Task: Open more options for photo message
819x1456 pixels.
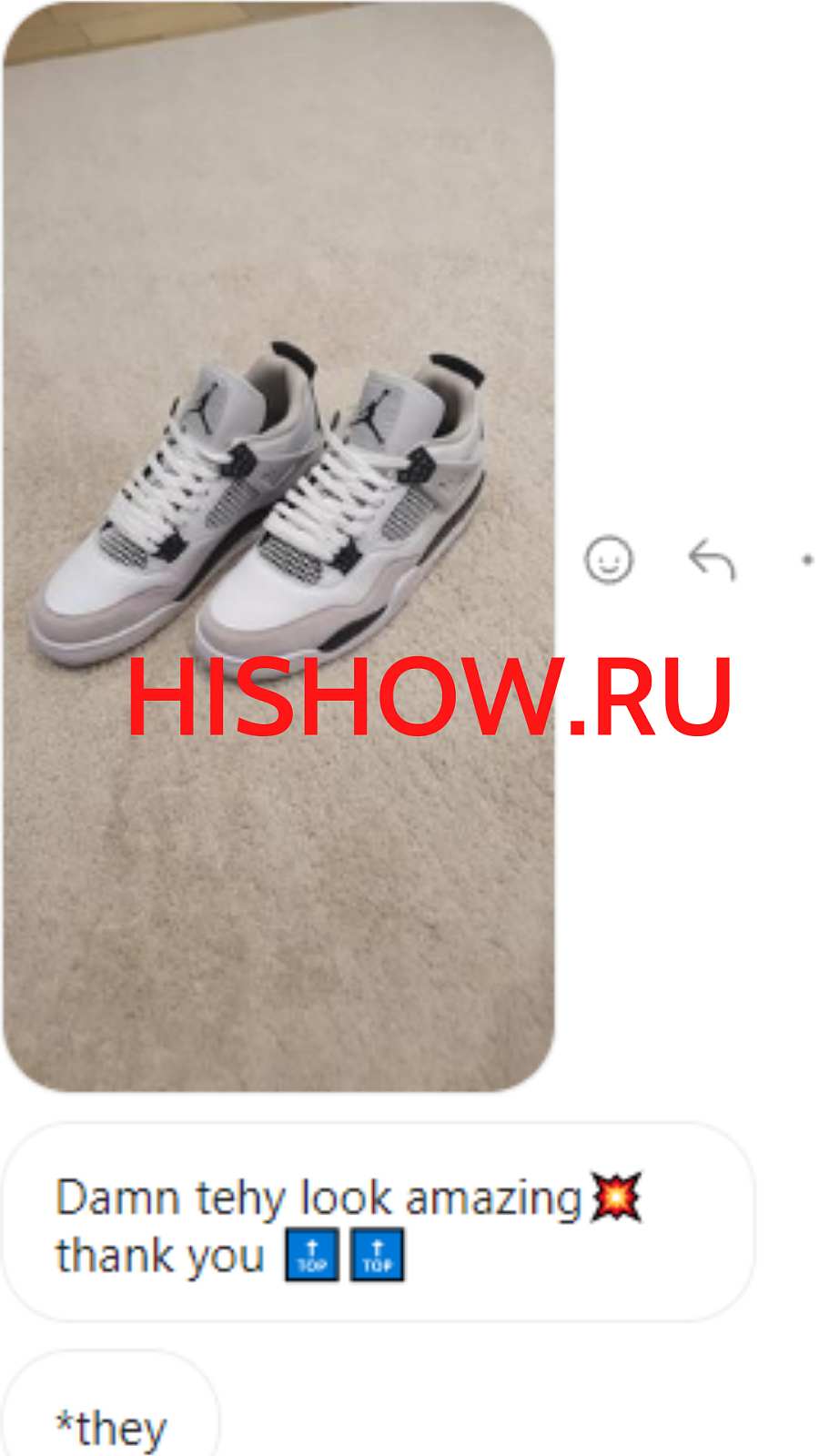Action: coord(806,559)
